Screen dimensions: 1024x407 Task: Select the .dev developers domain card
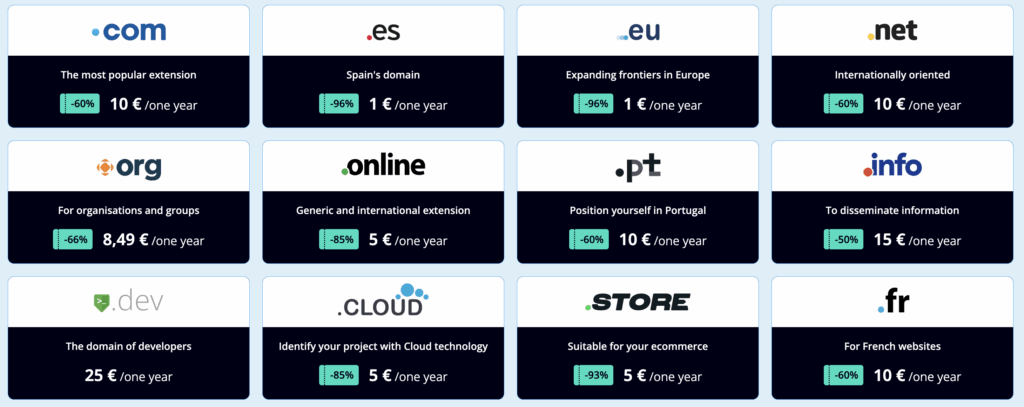click(128, 338)
